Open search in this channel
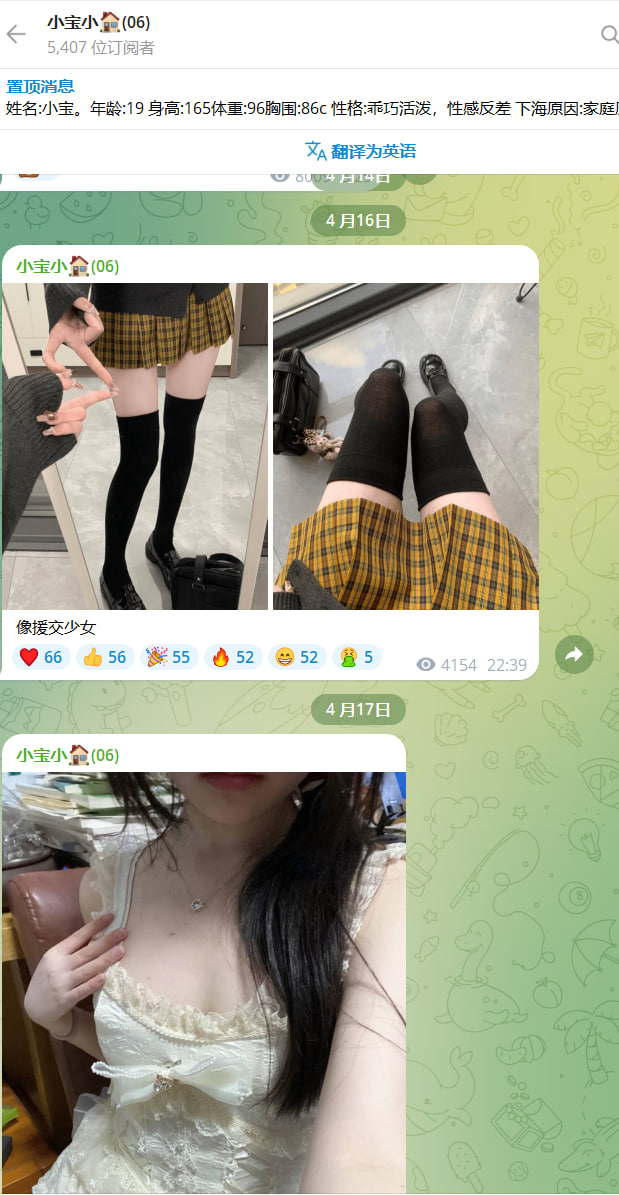The height and width of the screenshot is (1195, 619). (608, 35)
